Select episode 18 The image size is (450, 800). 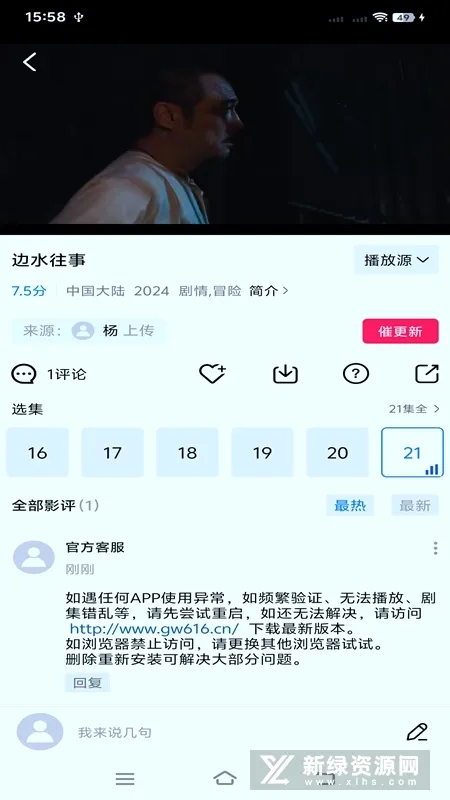[x=187, y=453]
